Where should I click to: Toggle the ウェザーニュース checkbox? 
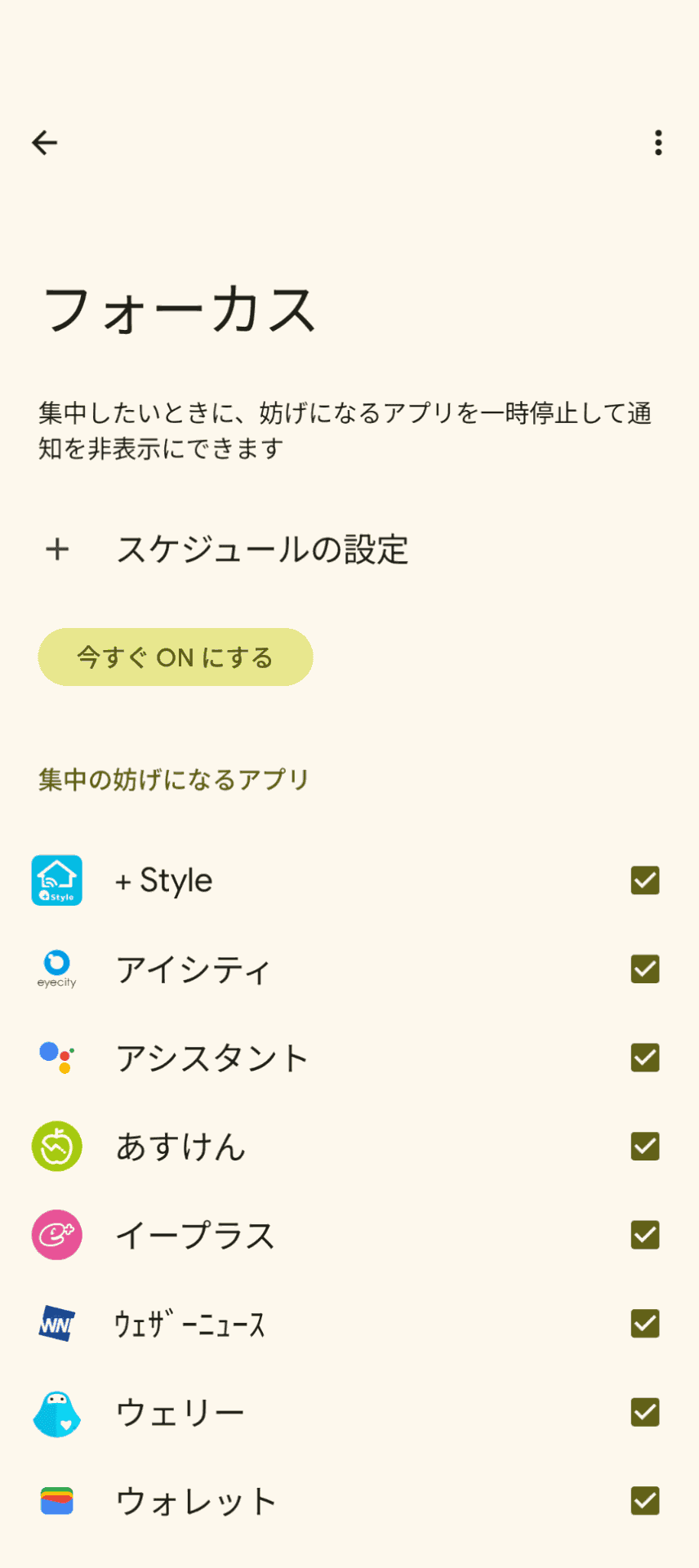(x=644, y=1324)
